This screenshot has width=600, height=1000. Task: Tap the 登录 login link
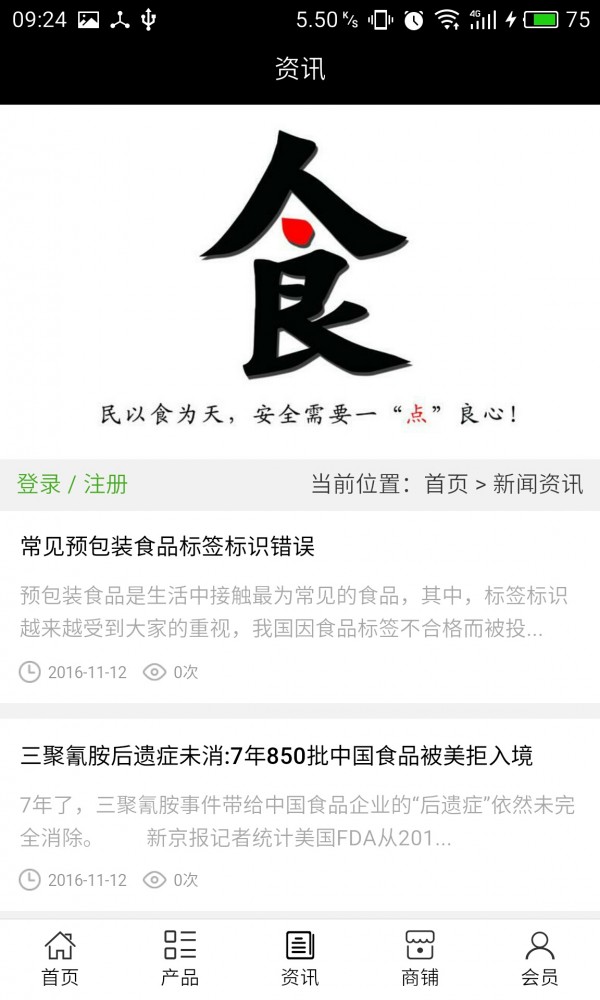pos(39,485)
